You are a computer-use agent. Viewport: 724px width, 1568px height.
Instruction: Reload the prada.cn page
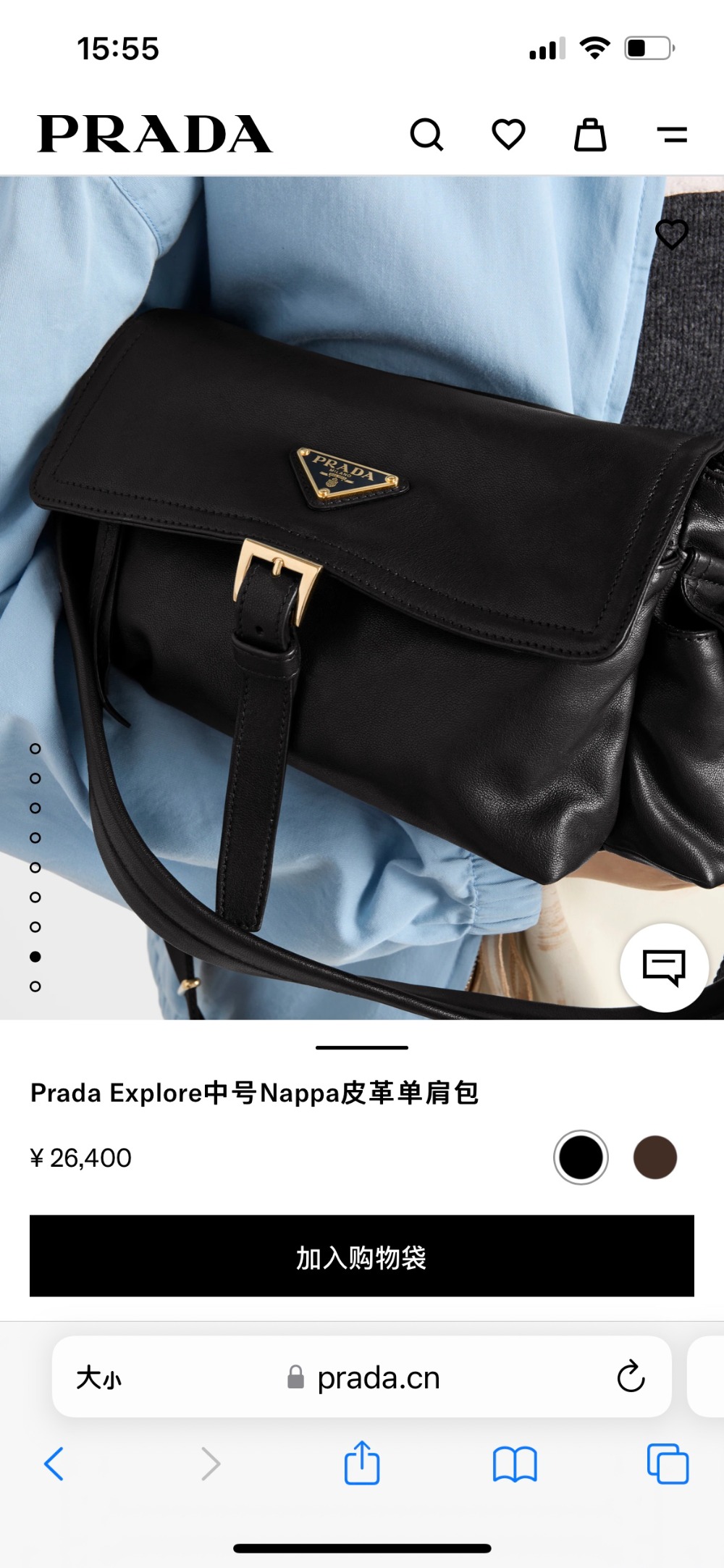click(x=631, y=1377)
